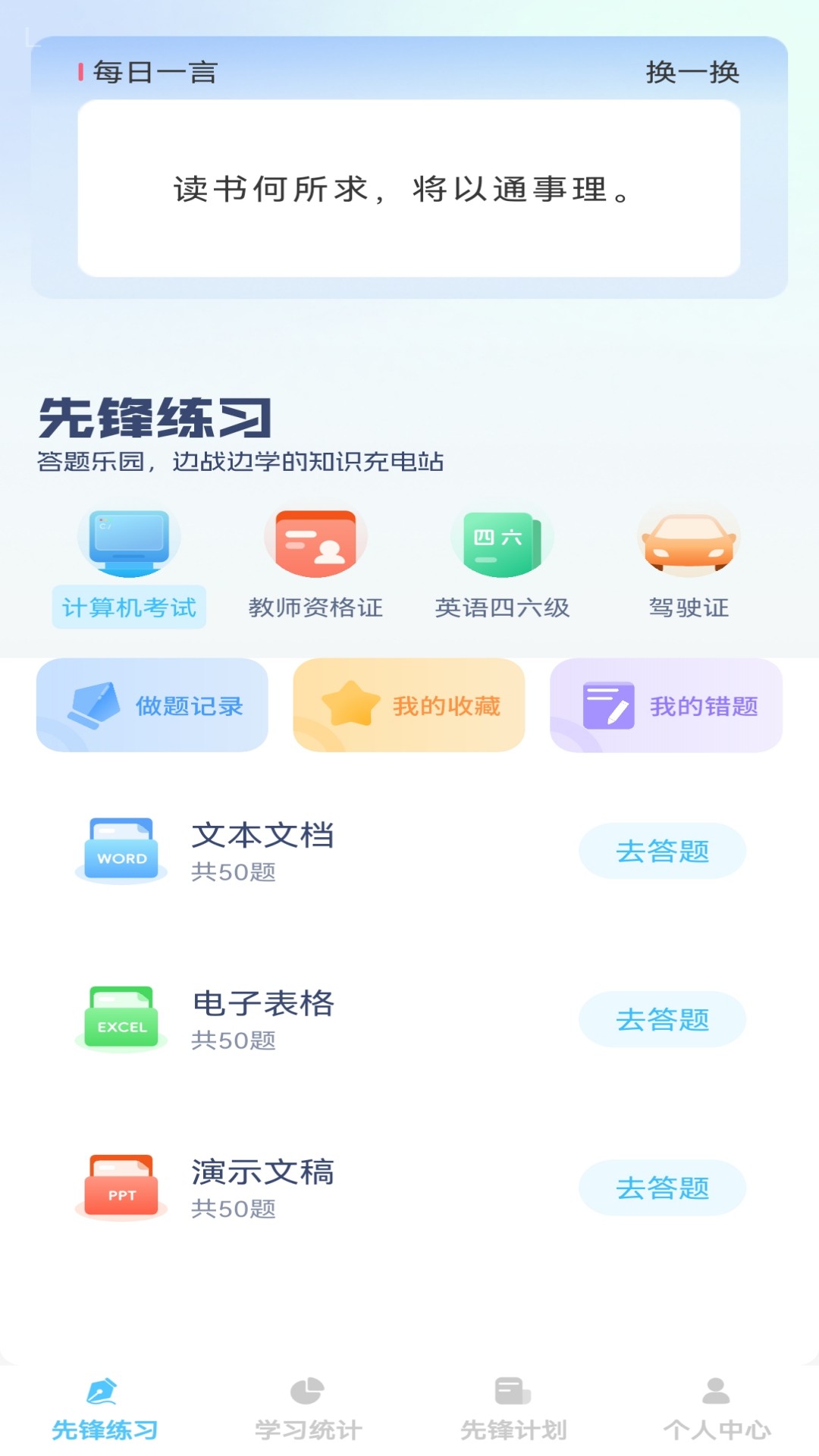Tap 去答题 next to 文本文档
Image resolution: width=819 pixels, height=1456 pixels.
[x=661, y=851]
